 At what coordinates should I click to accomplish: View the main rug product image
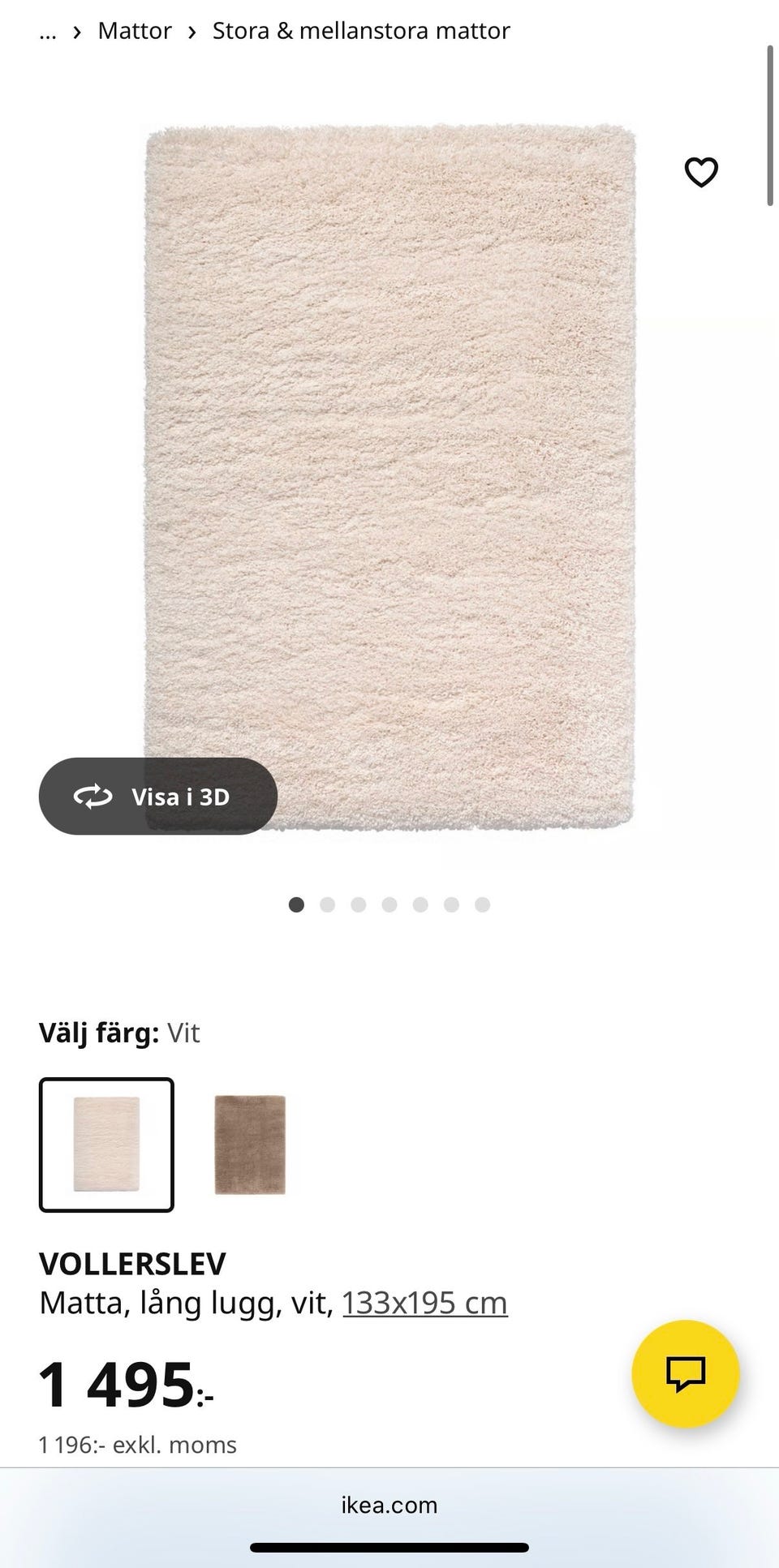389,477
